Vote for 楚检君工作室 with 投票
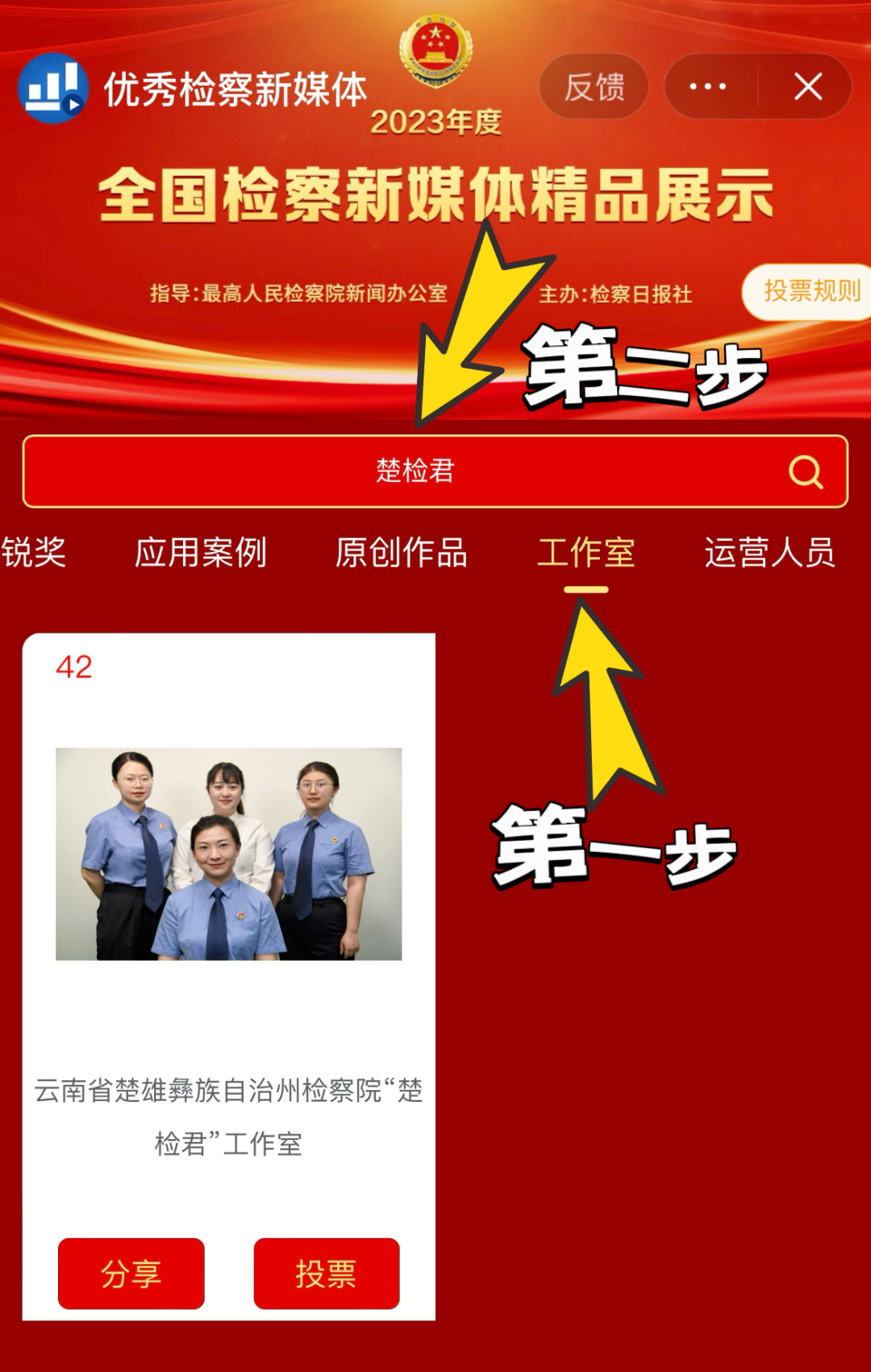 (x=326, y=1274)
